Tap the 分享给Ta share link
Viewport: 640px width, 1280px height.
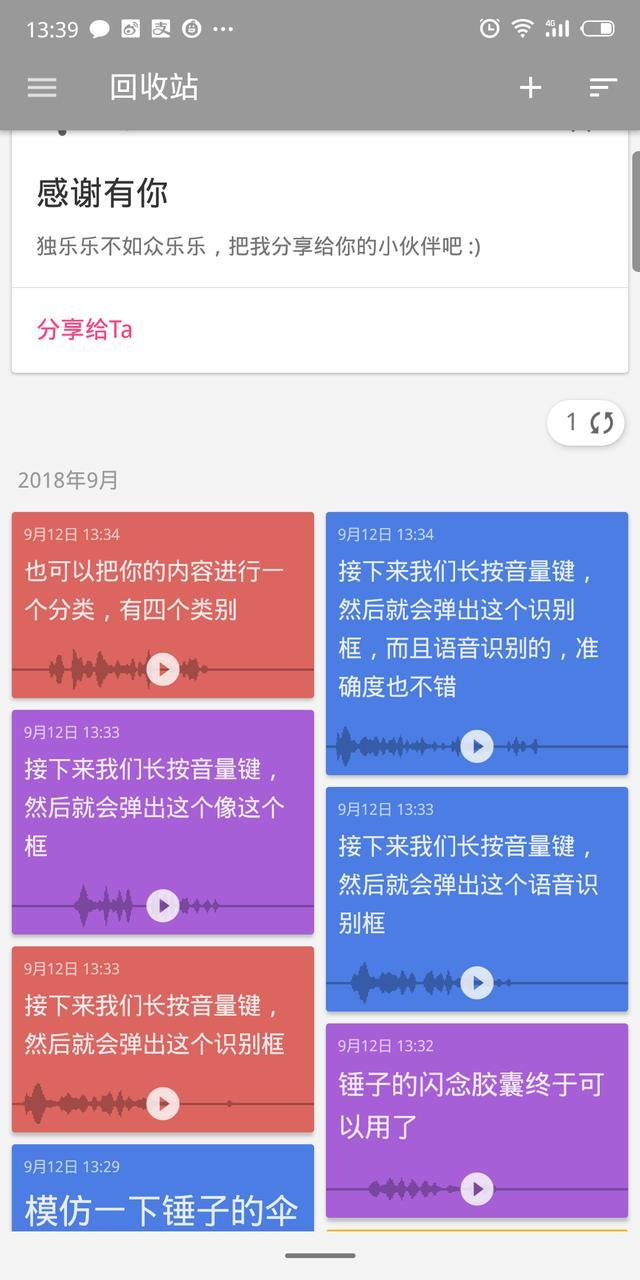point(85,329)
